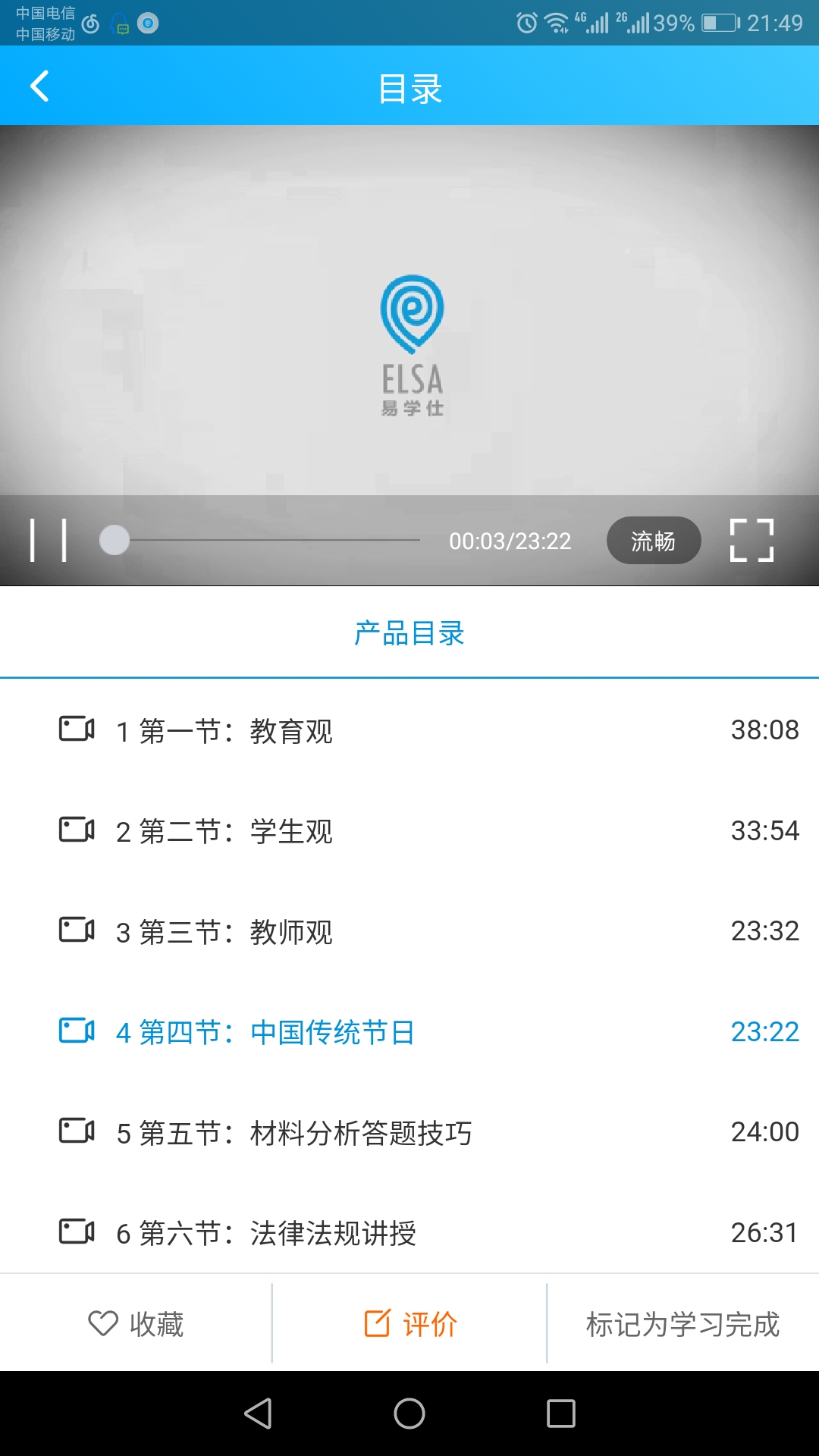Open the 流畅 video quality selector
The image size is (819, 1456).
click(654, 540)
